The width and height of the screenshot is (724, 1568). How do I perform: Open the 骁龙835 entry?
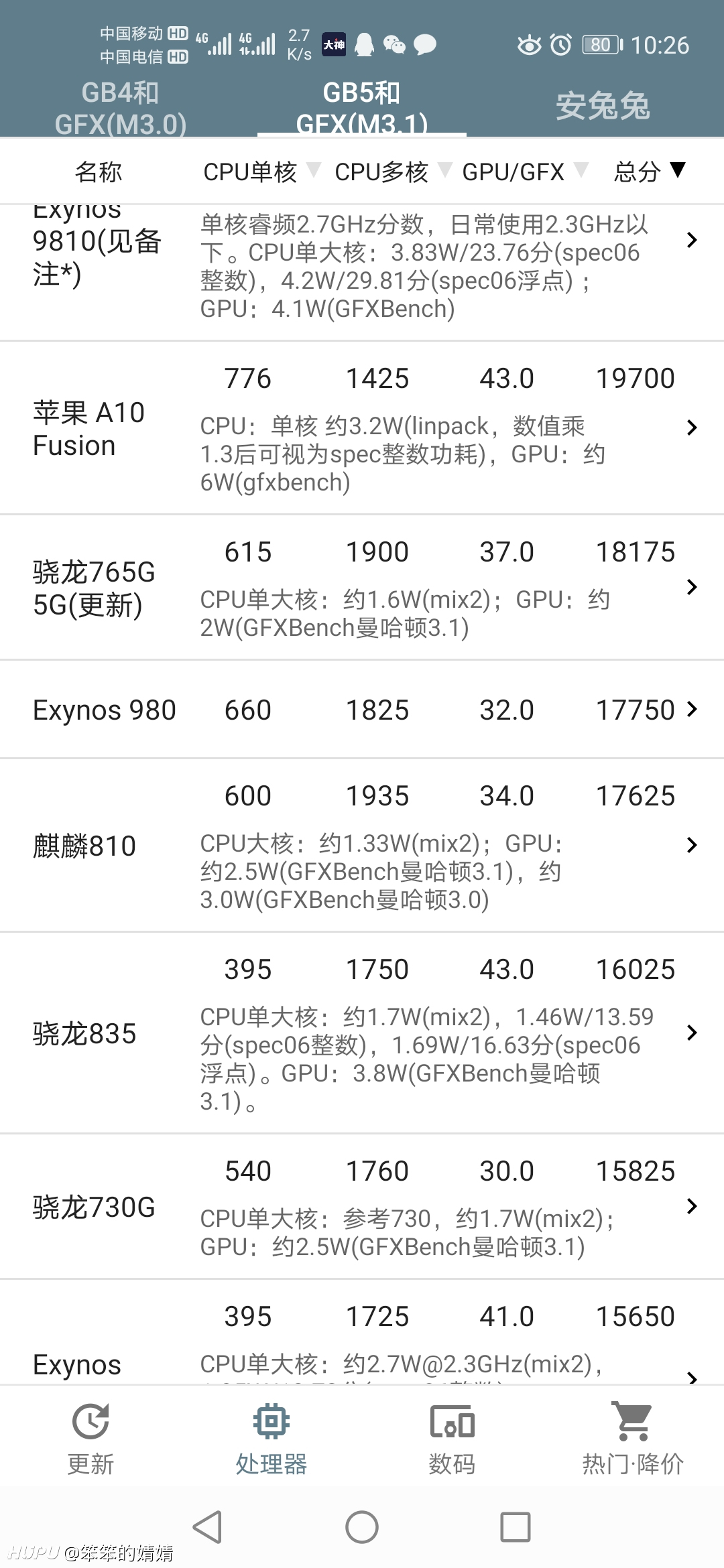362,1033
